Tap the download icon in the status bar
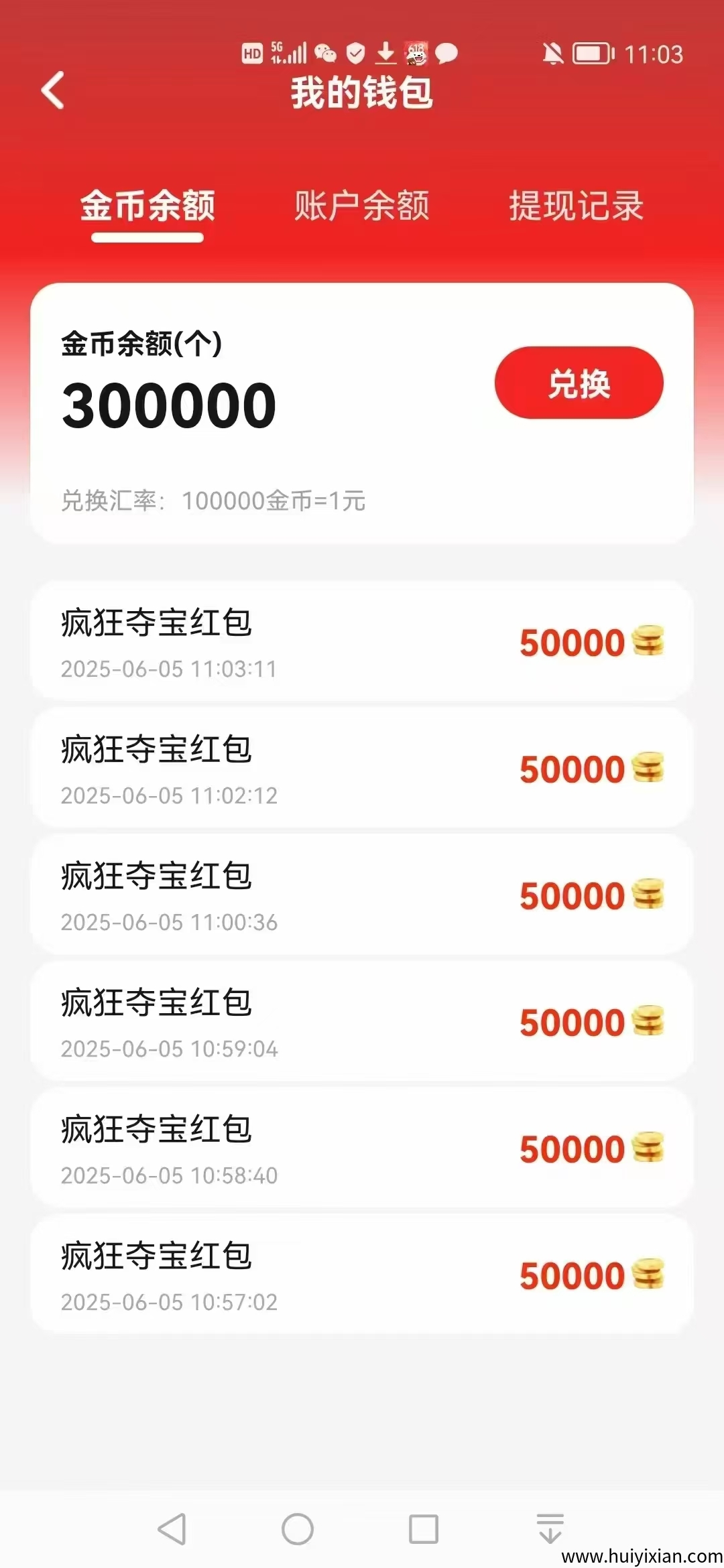The height and width of the screenshot is (1568, 724). 387,54
